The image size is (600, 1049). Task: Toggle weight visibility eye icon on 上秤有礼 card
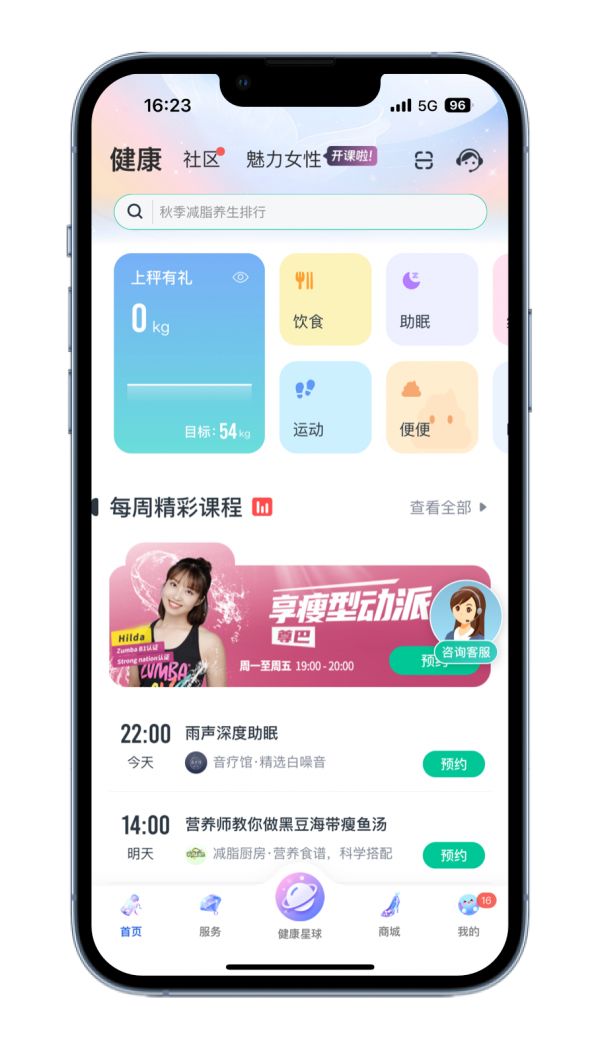pyautogui.click(x=240, y=278)
